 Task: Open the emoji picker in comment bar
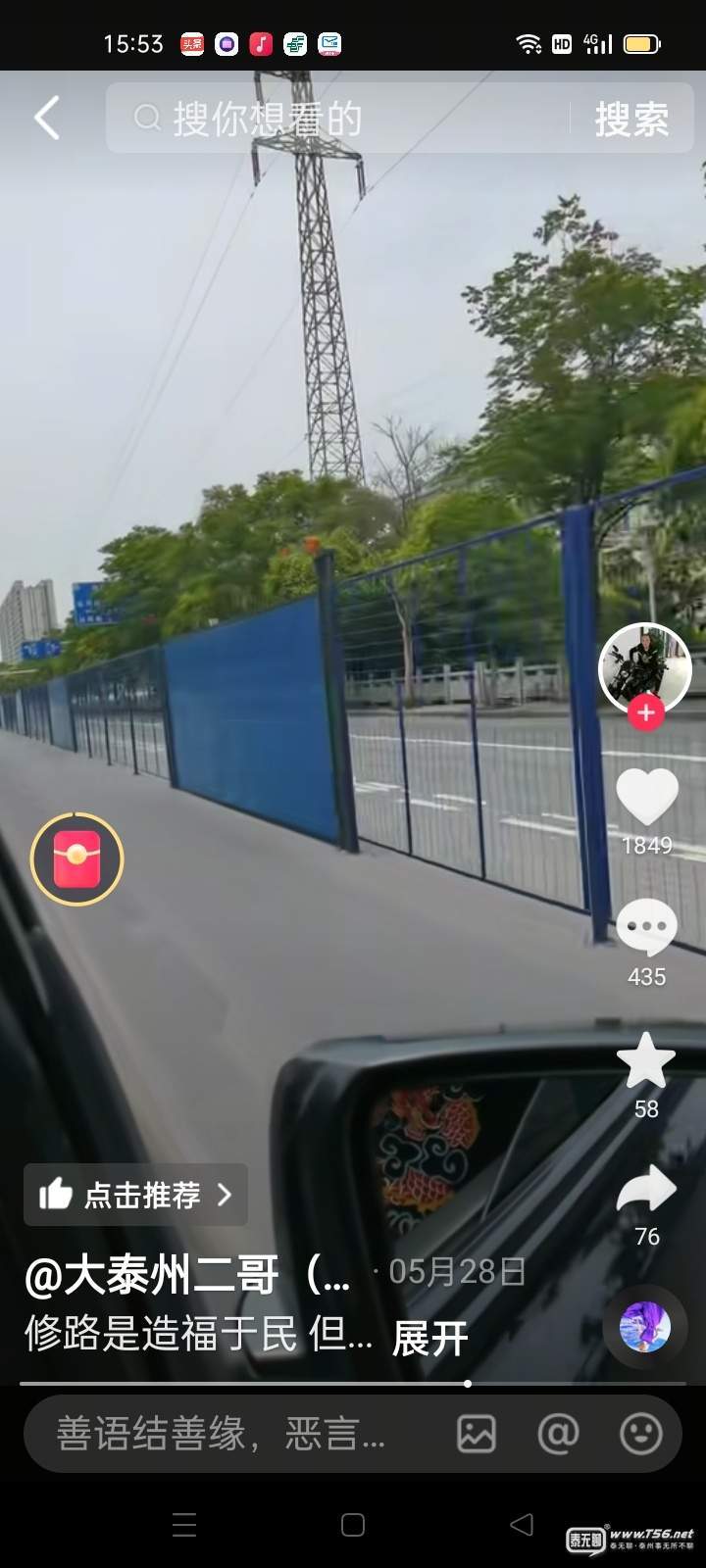641,1434
